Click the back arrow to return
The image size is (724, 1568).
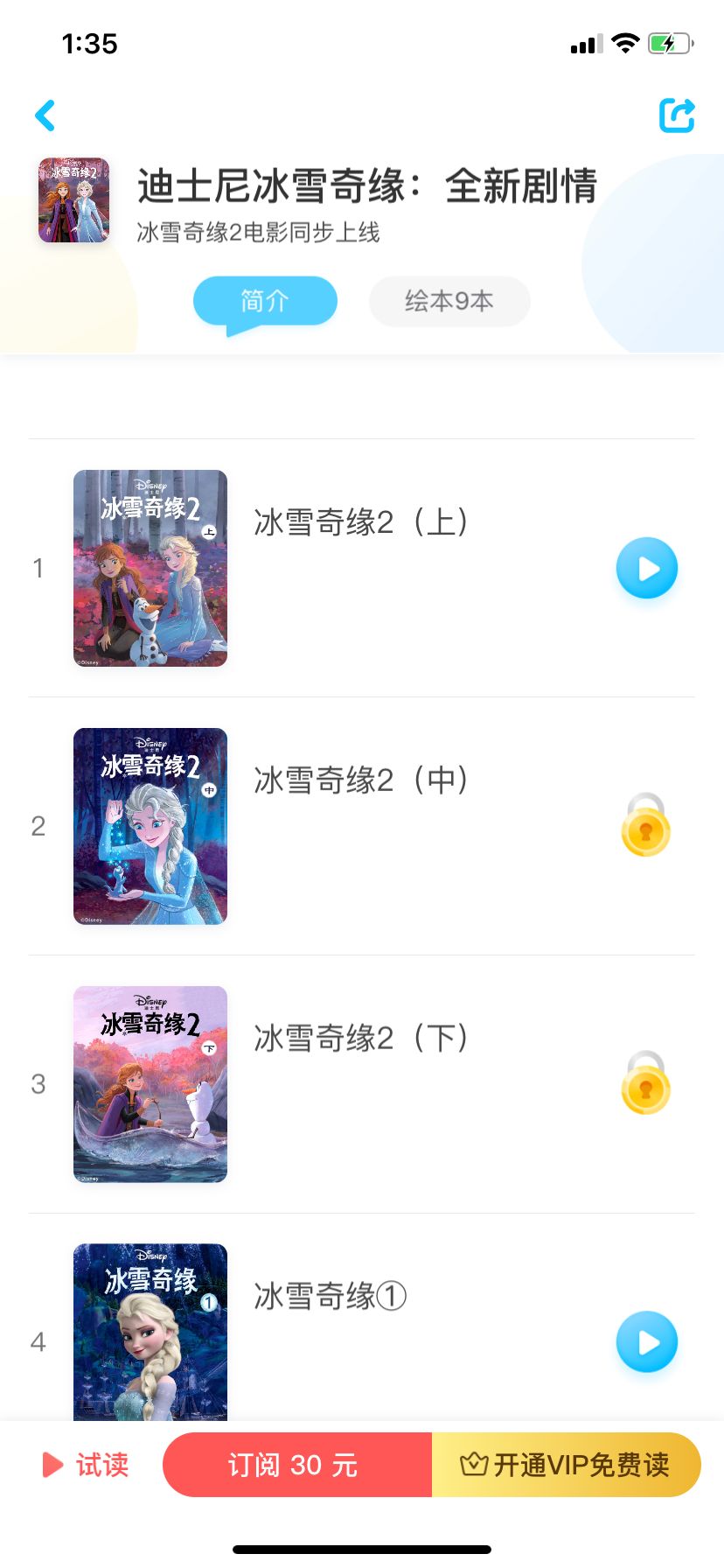pyautogui.click(x=45, y=115)
